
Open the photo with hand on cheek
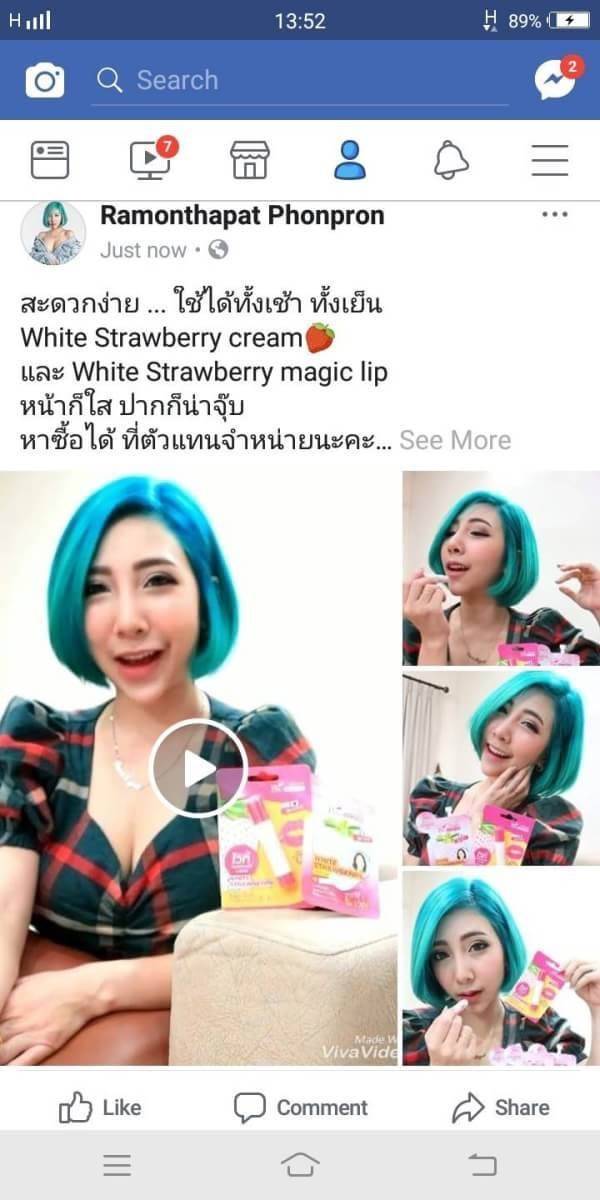point(501,768)
